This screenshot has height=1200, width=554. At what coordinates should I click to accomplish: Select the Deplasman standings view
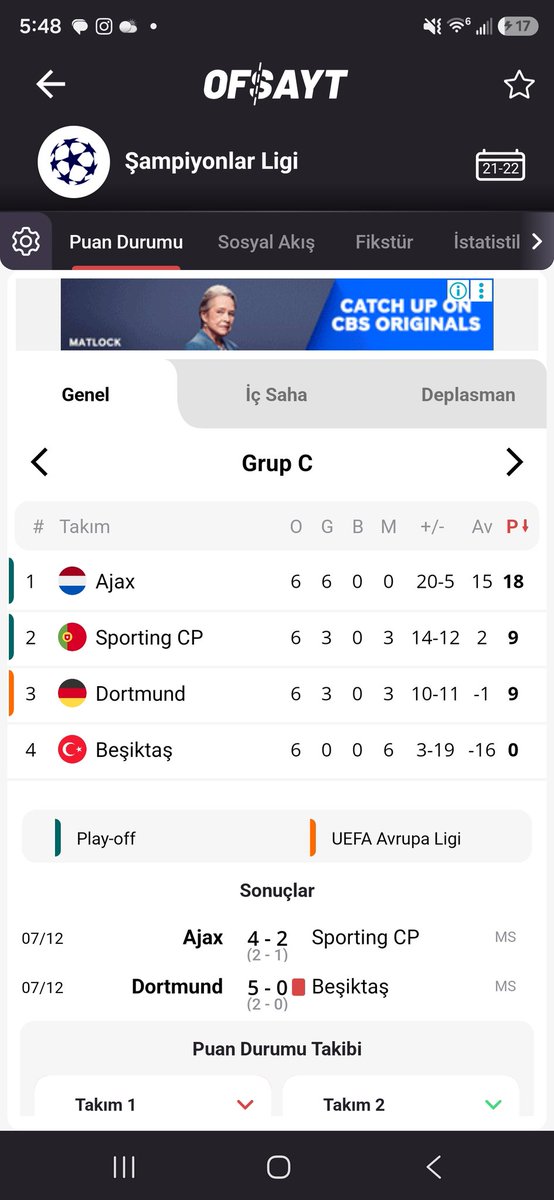pos(468,394)
